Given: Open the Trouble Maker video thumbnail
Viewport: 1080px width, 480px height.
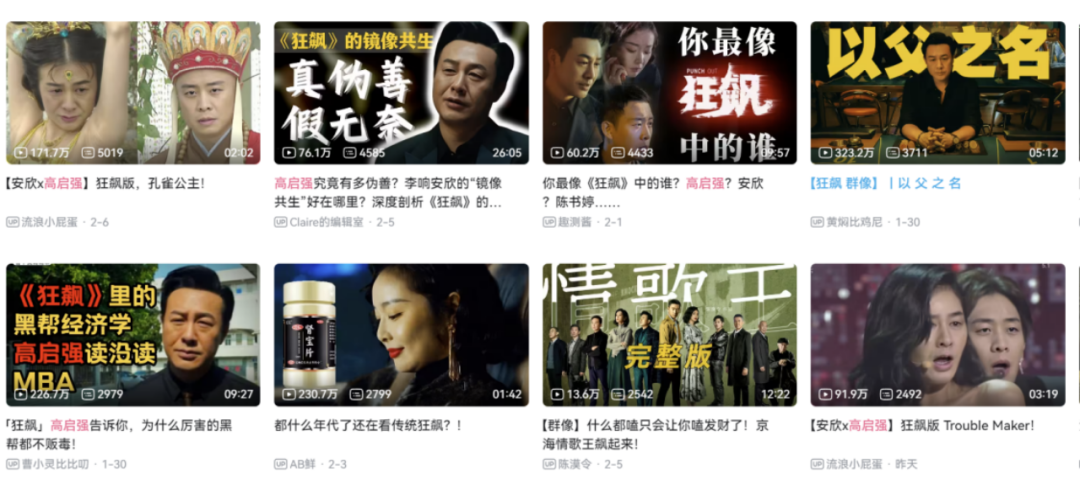Looking at the screenshot, I should 937,334.
